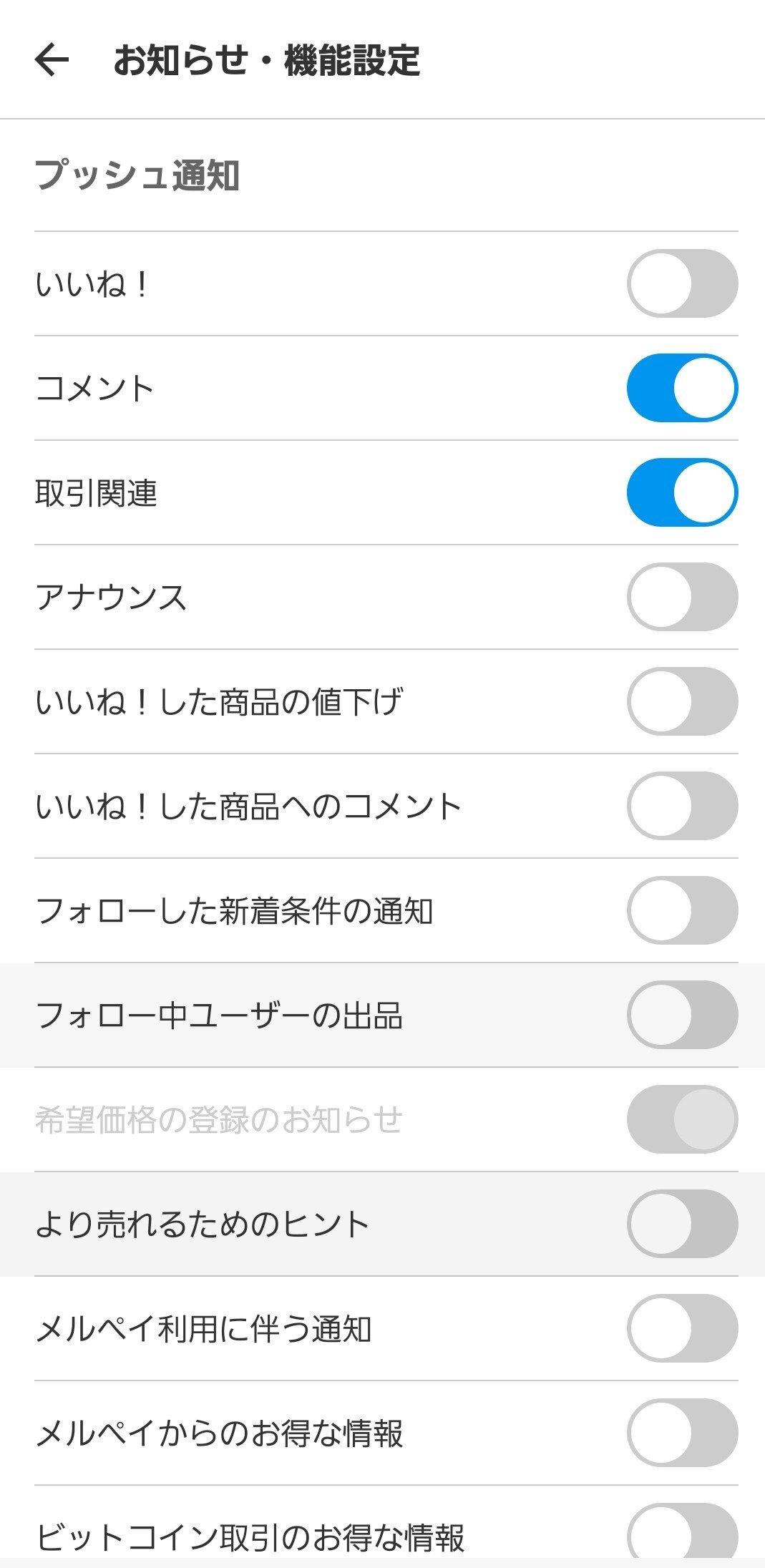
Task: Enable いいね！ push notifications
Action: [682, 283]
